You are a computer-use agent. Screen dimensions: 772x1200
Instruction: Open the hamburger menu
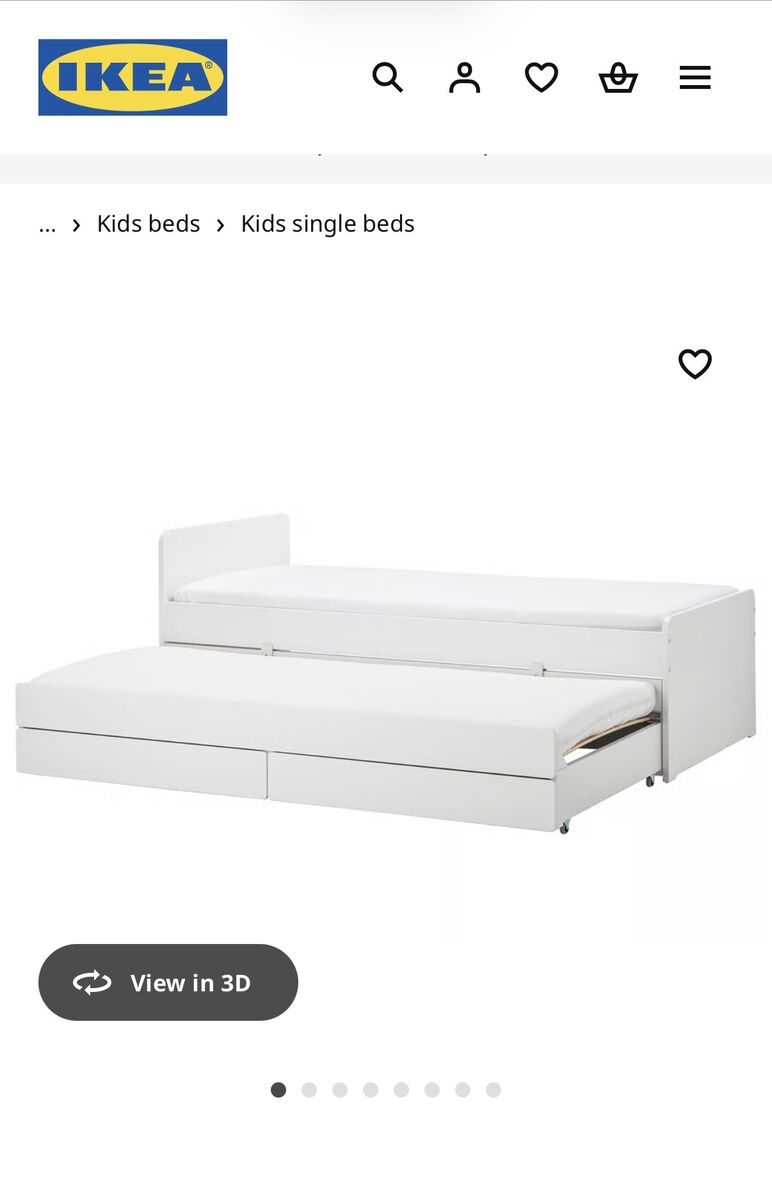pyautogui.click(x=695, y=77)
